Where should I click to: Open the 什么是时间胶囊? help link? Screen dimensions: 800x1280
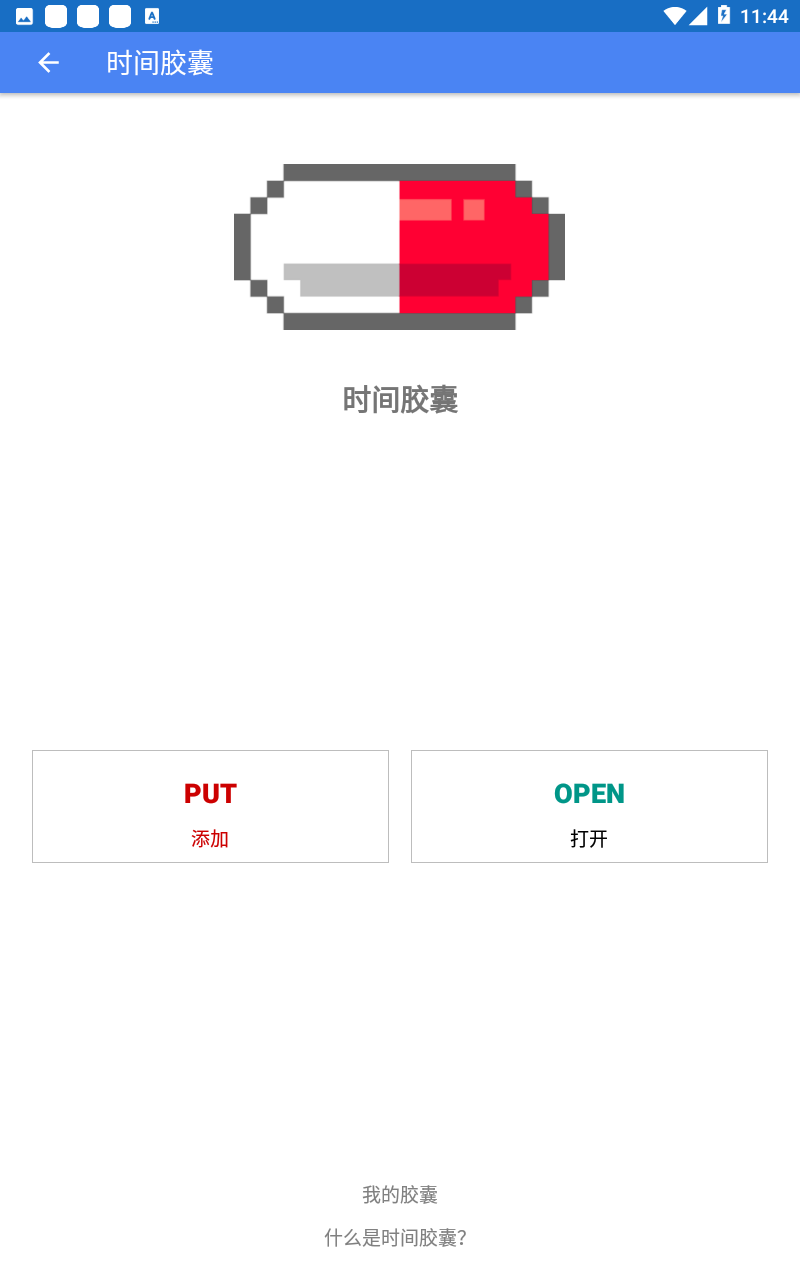point(396,1238)
